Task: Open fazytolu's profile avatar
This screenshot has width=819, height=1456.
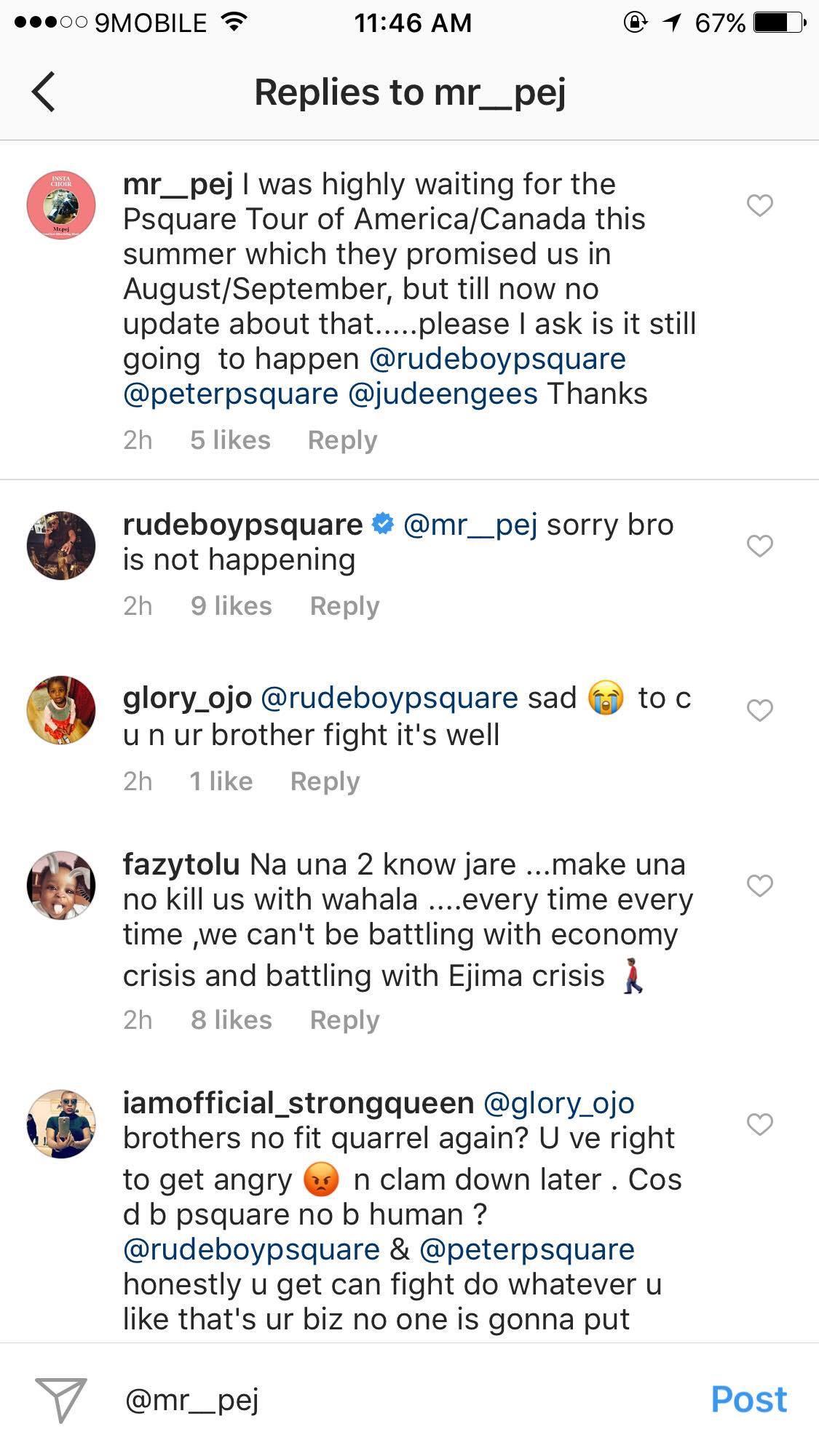Action: (x=61, y=886)
